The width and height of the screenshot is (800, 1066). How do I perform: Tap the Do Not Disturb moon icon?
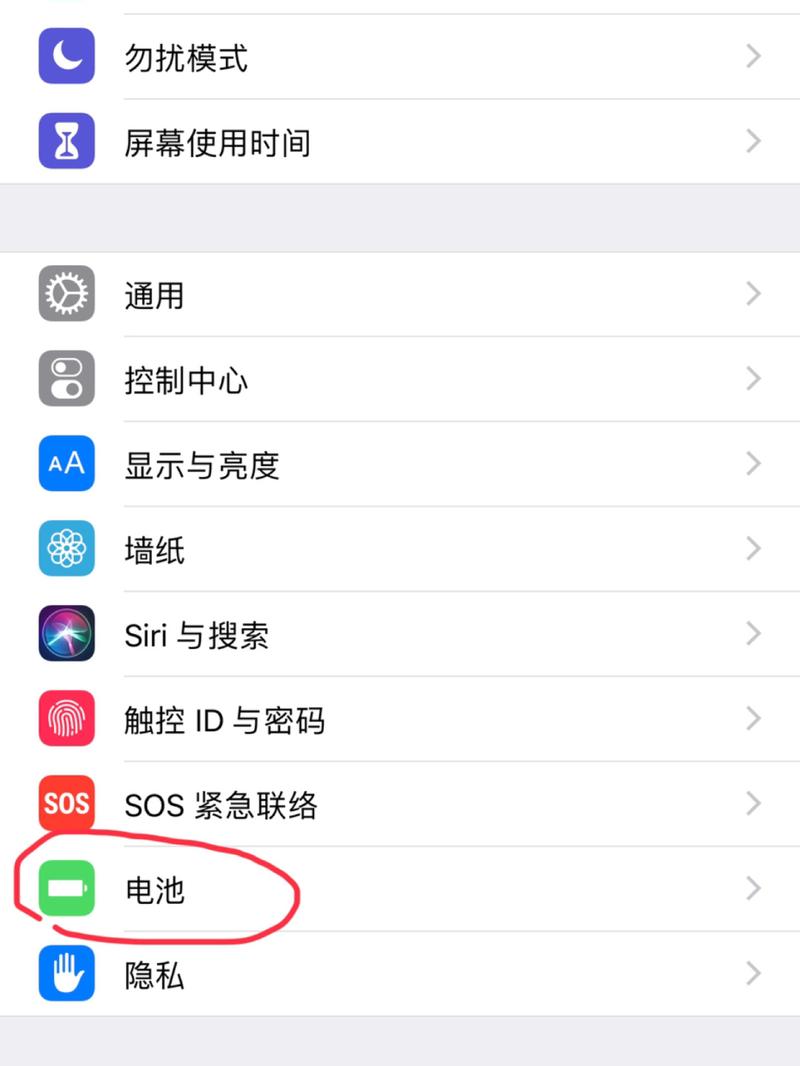coord(65,56)
